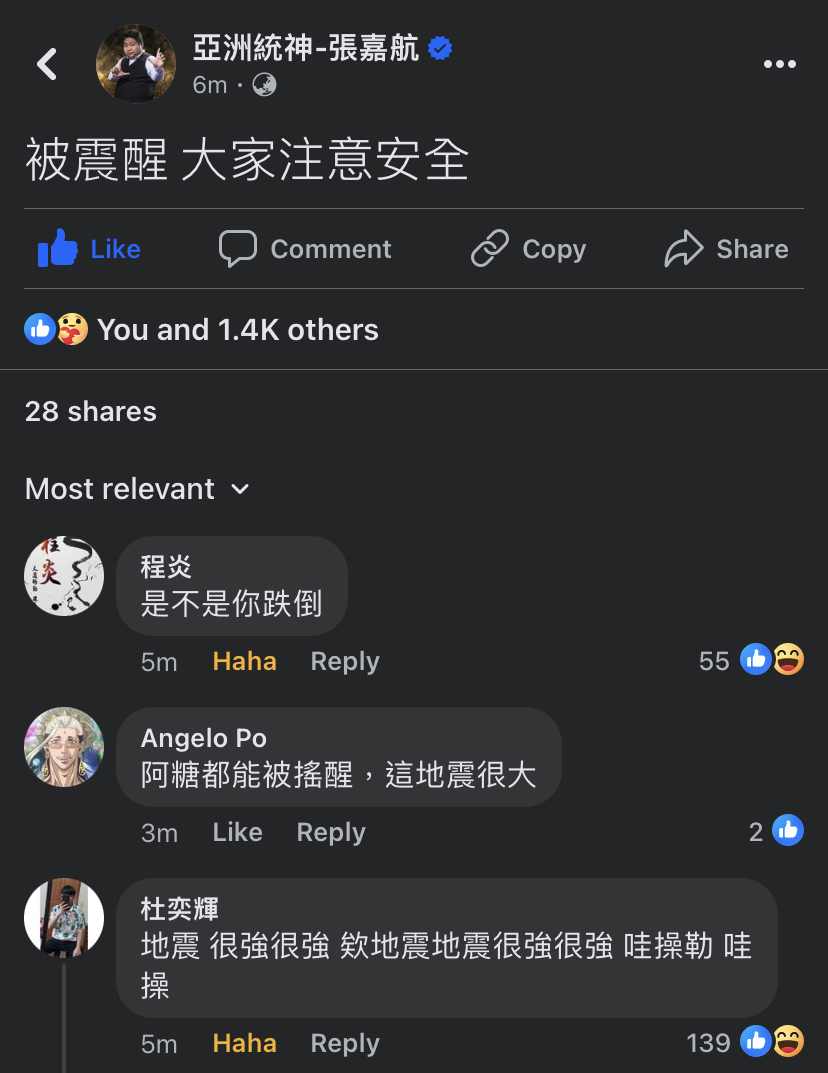This screenshot has width=828, height=1073.
Task: Reply to Angelo Po's comment
Action: point(331,832)
